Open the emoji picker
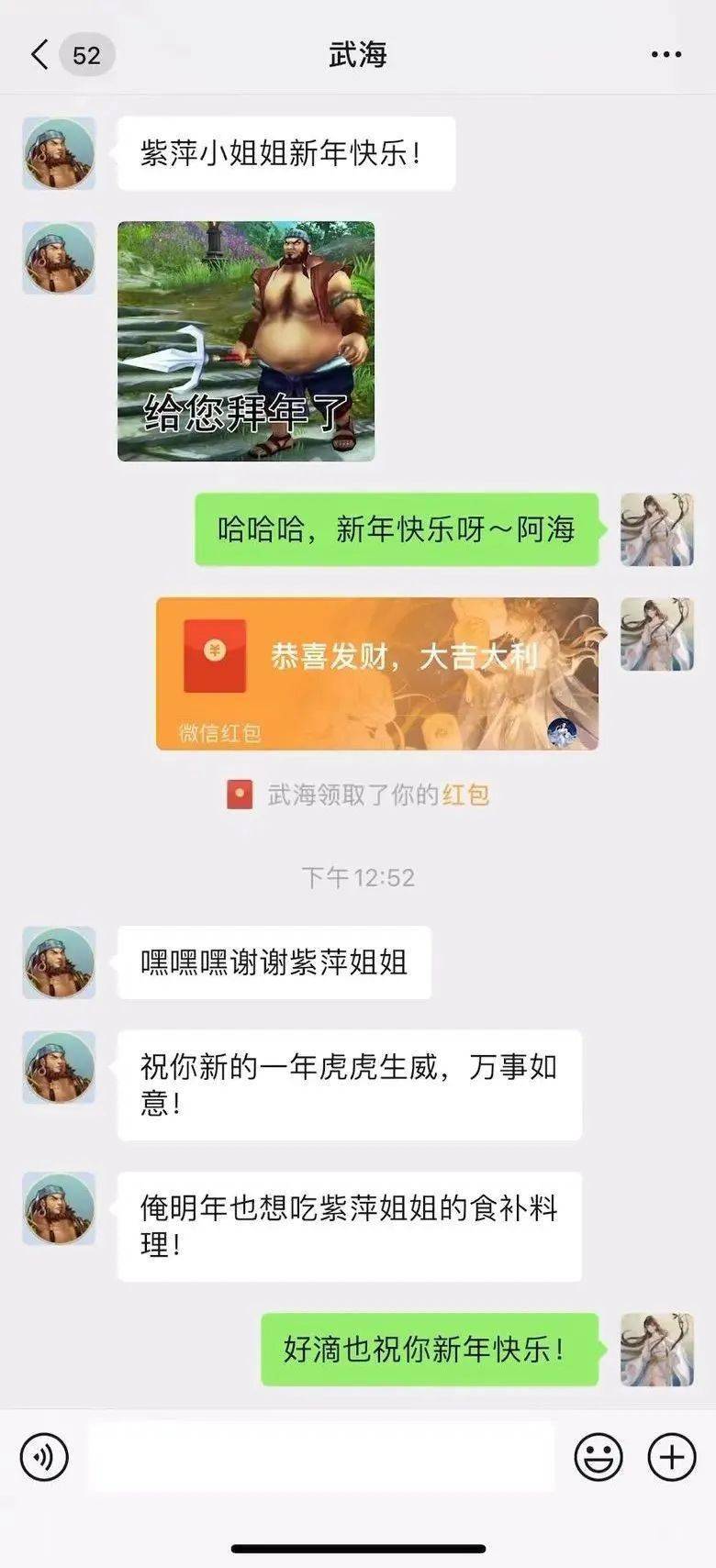The width and height of the screenshot is (716, 1568). click(599, 1456)
